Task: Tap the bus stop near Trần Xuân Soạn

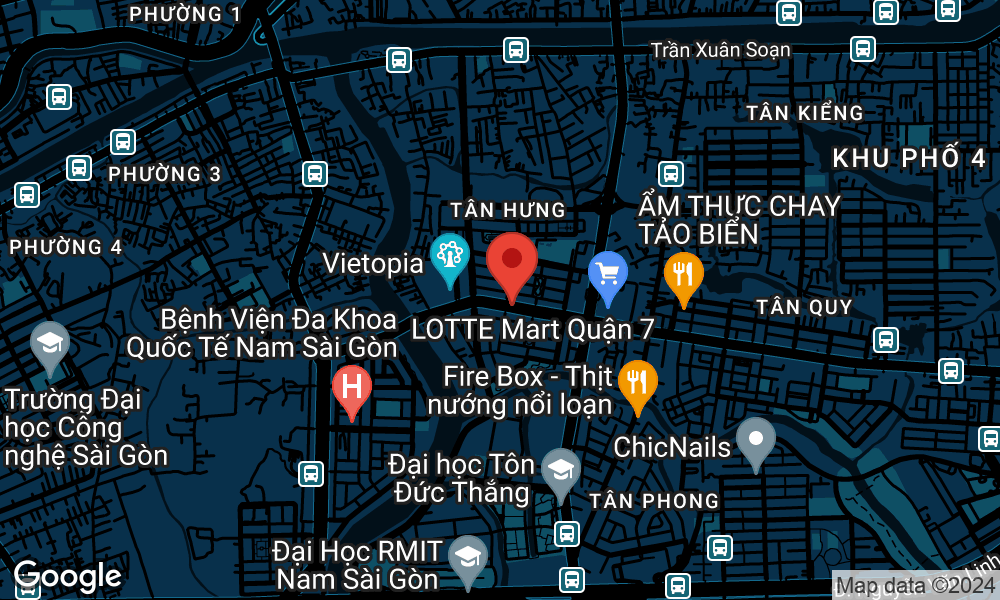Action: [862, 48]
